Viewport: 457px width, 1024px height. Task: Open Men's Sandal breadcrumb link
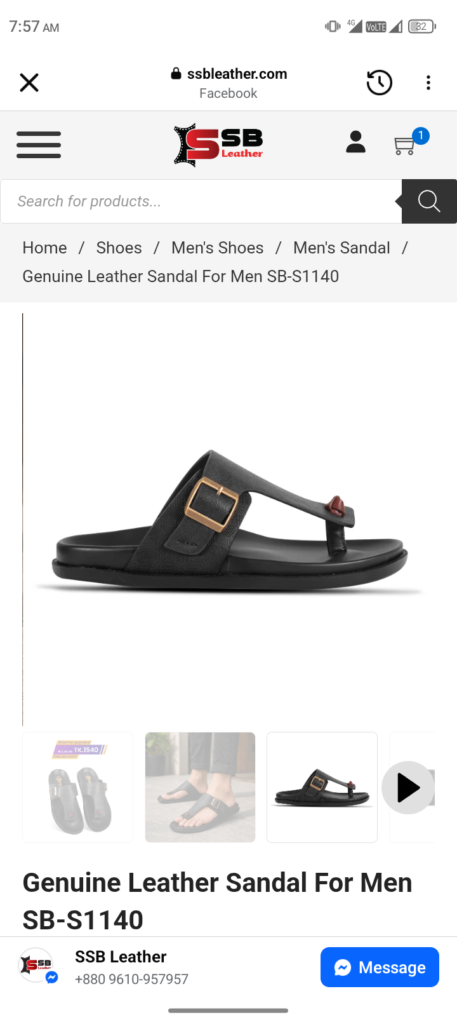[341, 248]
